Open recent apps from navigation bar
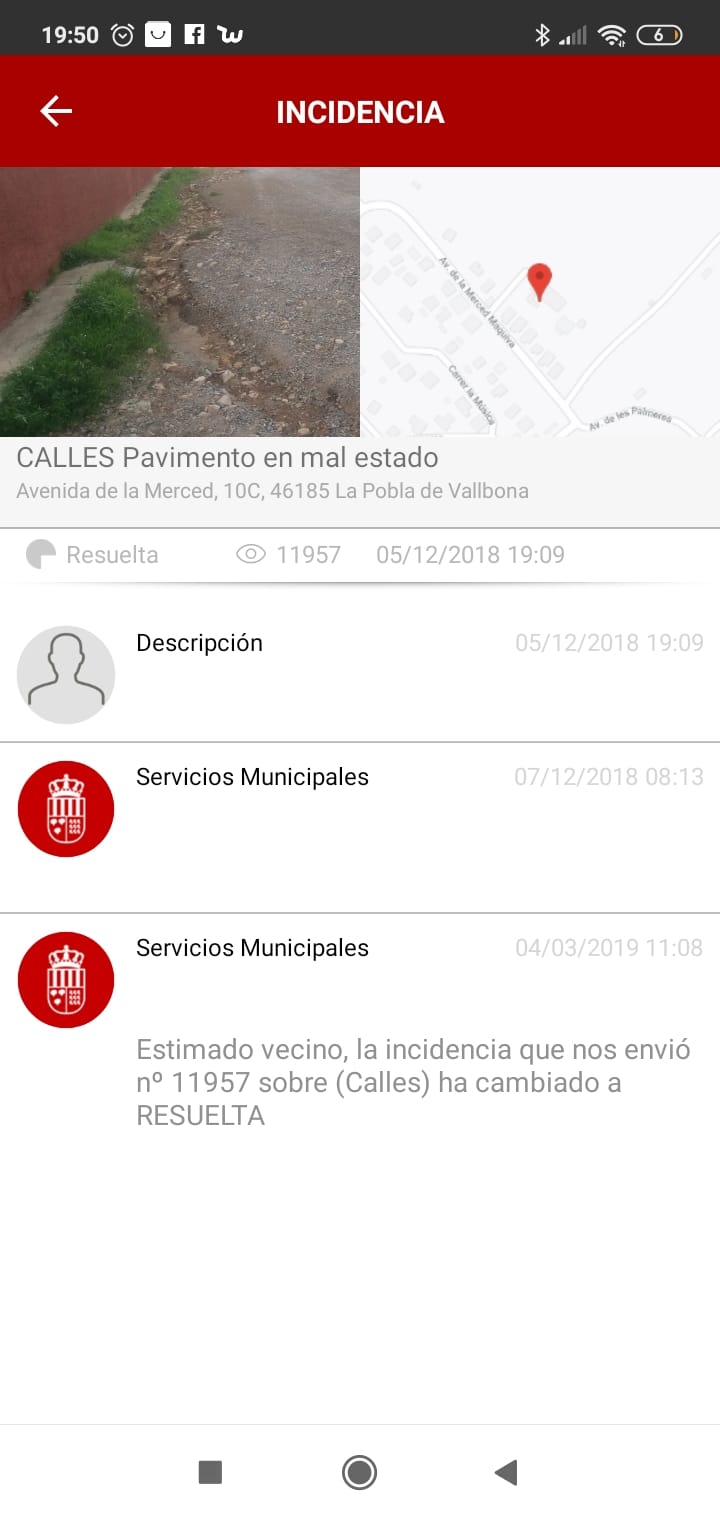Viewport: 720px width, 1520px height. tap(210, 1472)
